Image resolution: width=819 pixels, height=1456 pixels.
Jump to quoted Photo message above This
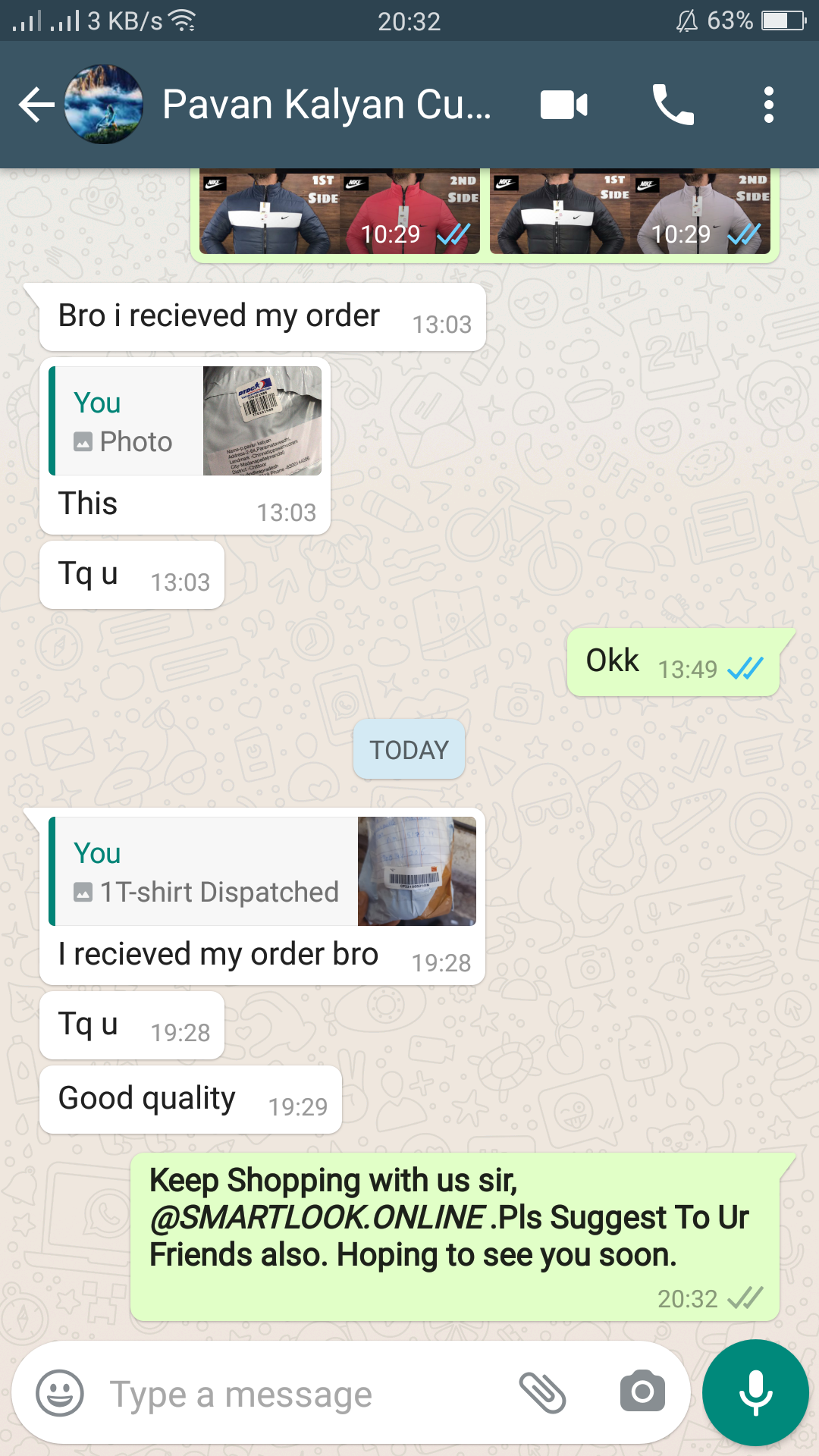[x=186, y=421]
